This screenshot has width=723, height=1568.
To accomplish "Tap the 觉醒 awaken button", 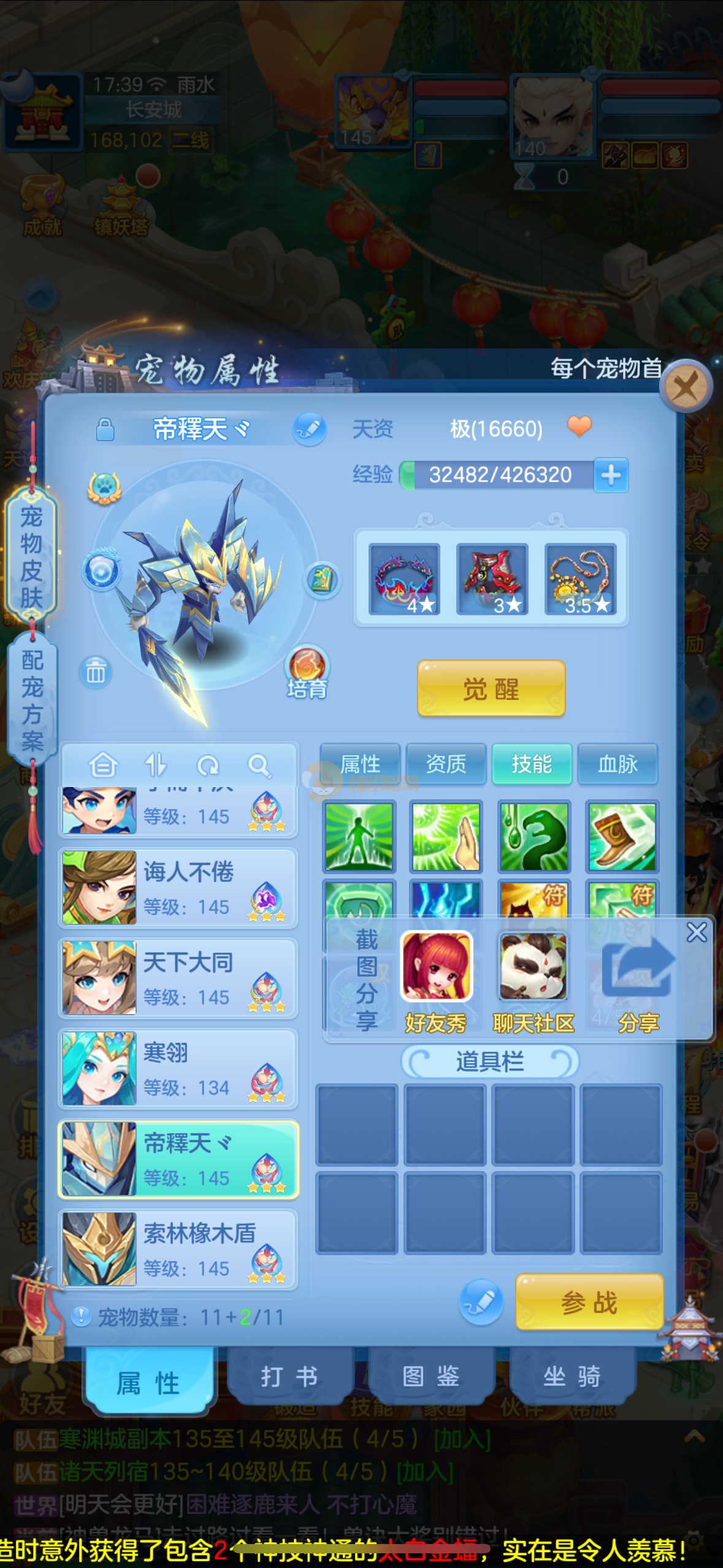I will click(491, 688).
